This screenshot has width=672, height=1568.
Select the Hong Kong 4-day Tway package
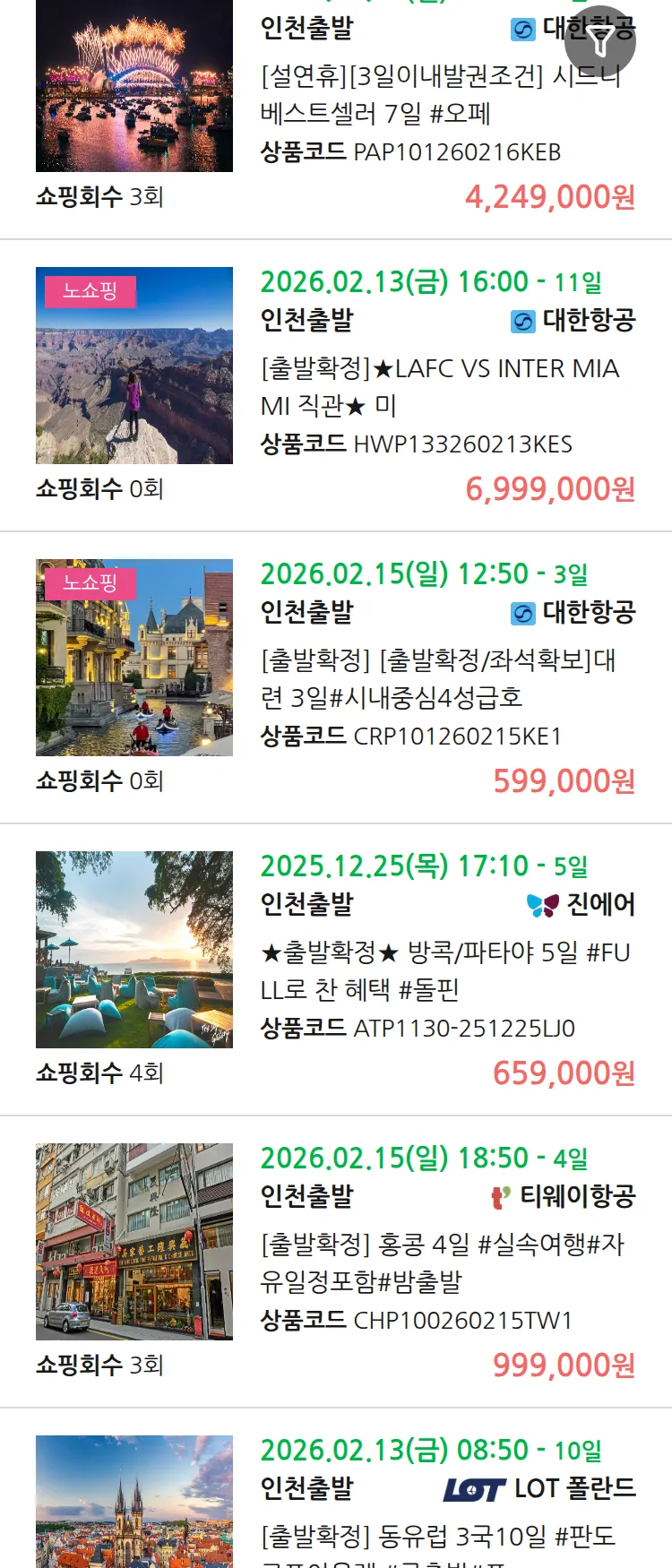click(x=441, y=1262)
